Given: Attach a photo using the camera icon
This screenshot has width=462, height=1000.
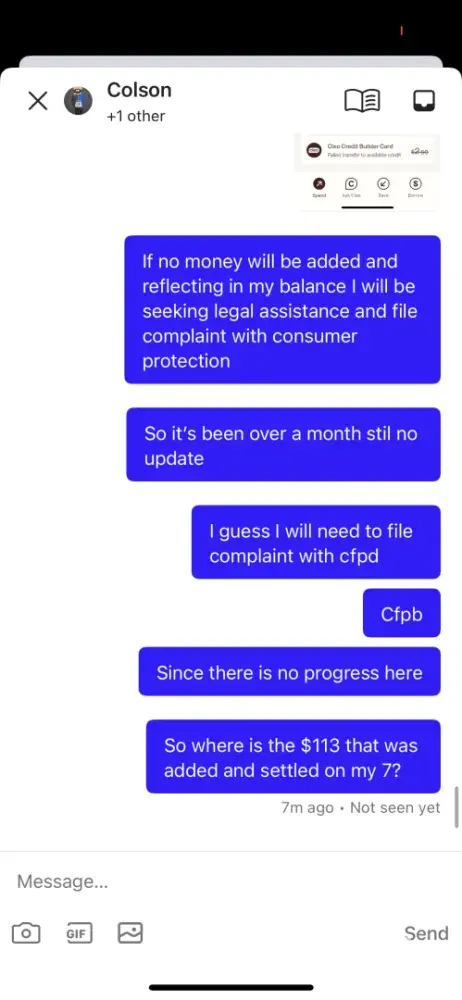Looking at the screenshot, I should coord(26,933).
